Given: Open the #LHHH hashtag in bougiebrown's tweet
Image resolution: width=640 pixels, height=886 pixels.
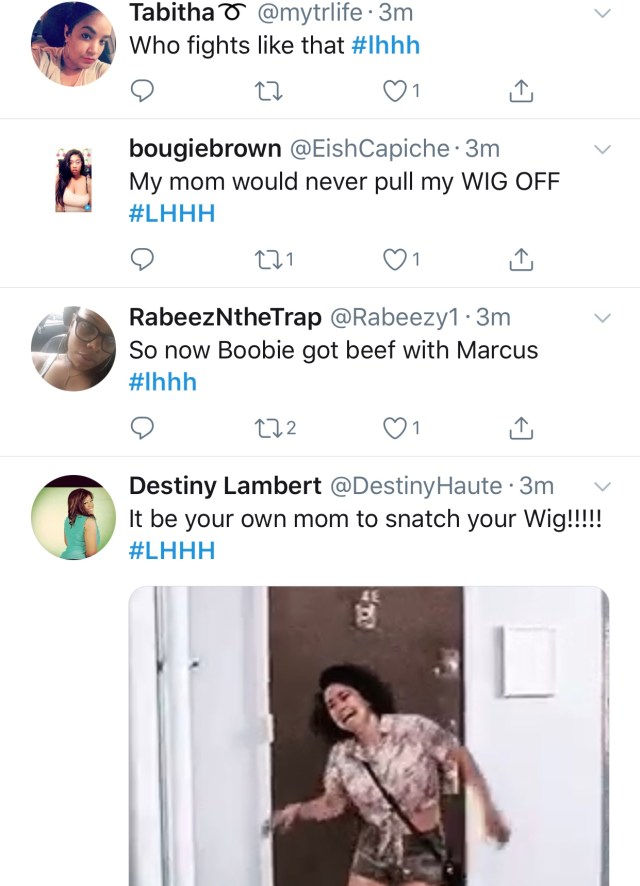Looking at the screenshot, I should tap(172, 214).
